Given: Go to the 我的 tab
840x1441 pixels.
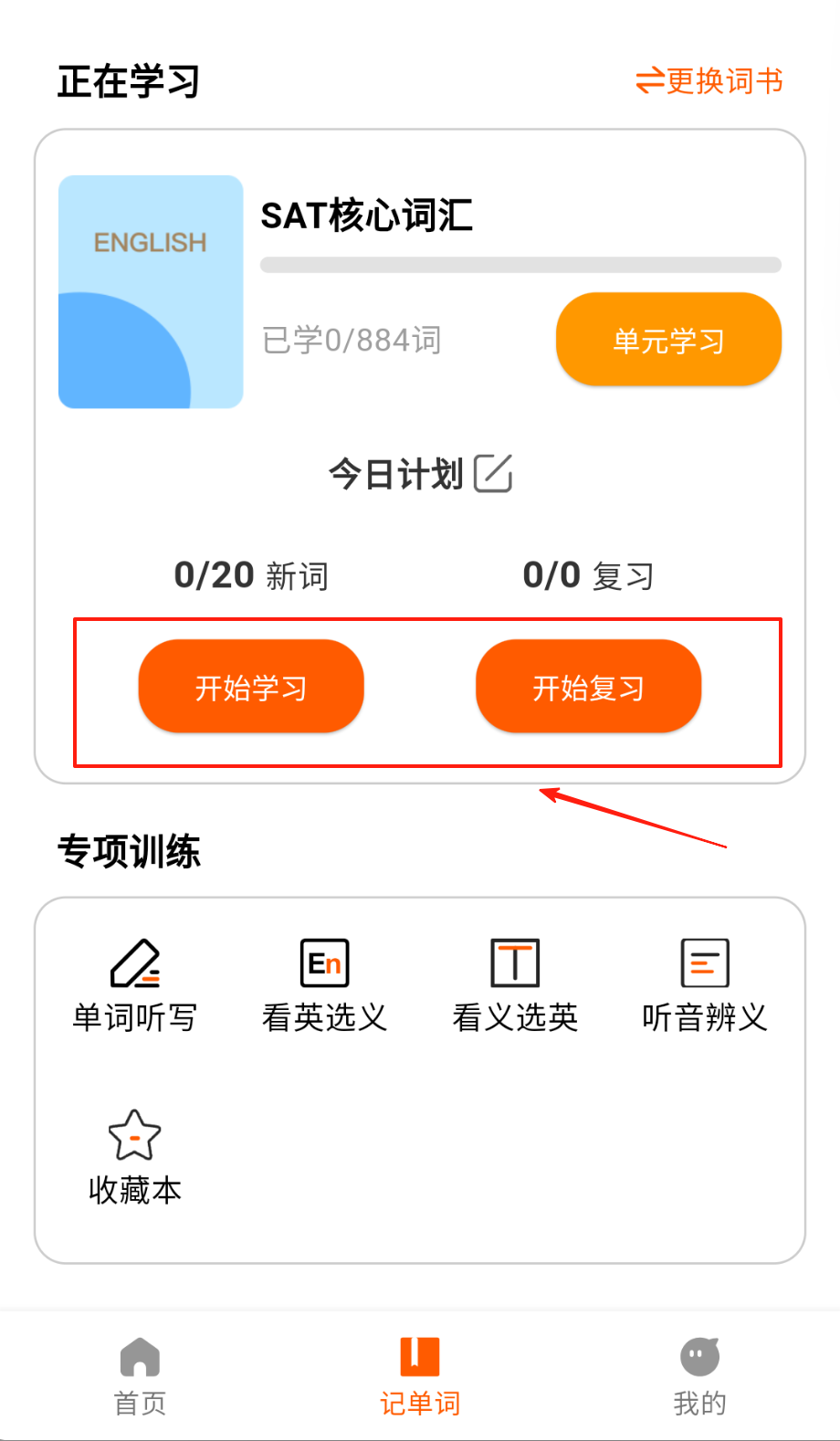Looking at the screenshot, I should 699,1375.
